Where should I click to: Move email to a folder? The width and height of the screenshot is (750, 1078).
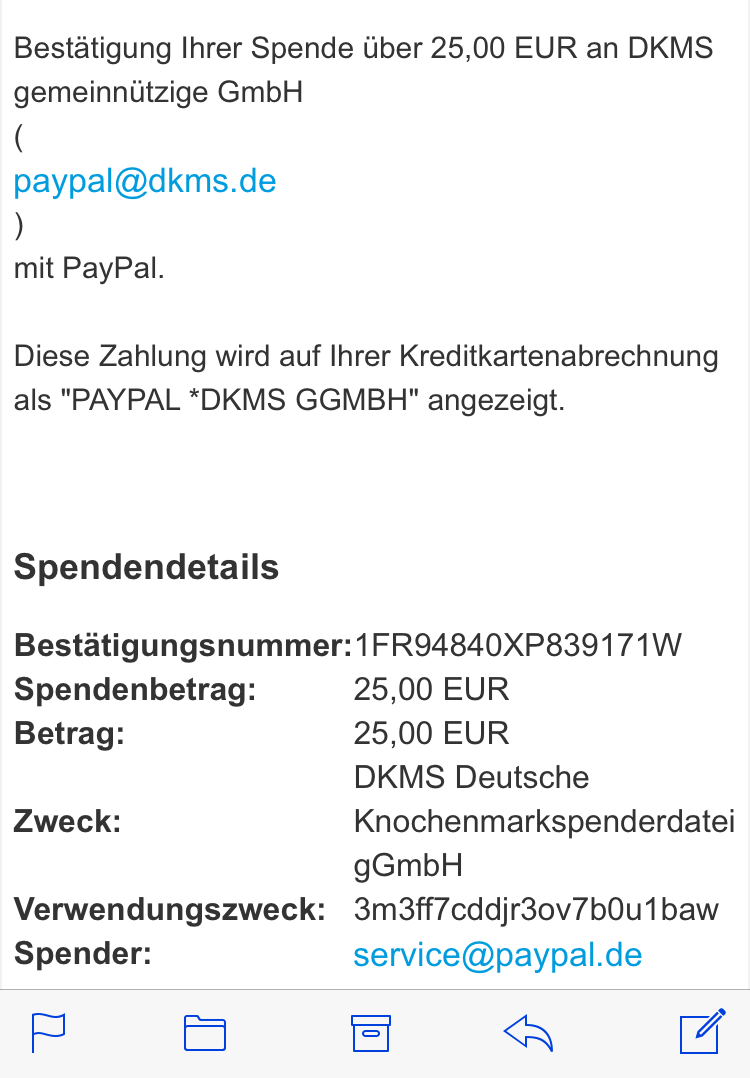[x=205, y=1033]
